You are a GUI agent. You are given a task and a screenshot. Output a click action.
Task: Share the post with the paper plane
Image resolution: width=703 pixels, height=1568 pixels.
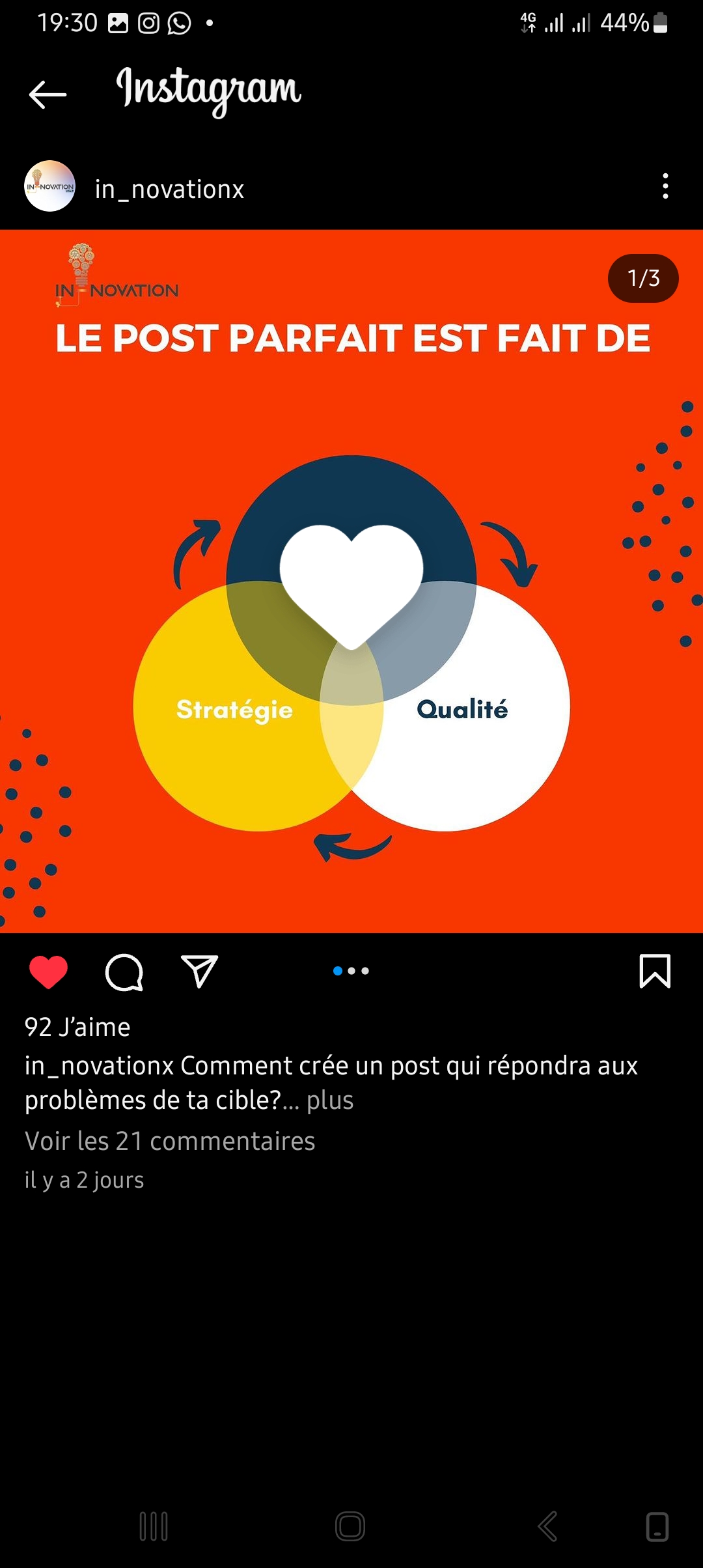[199, 972]
